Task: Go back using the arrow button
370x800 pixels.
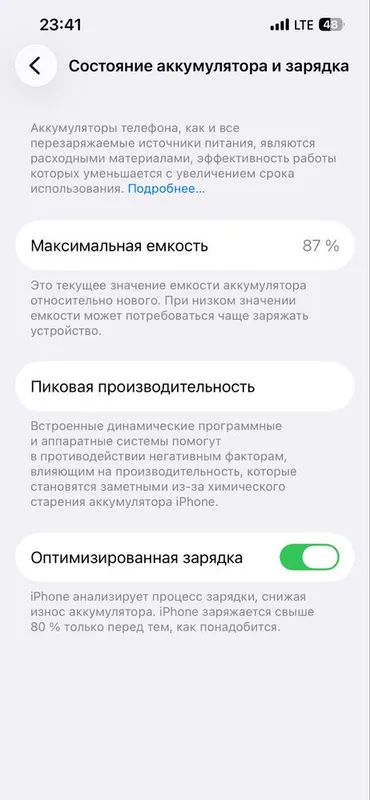Action: point(35,66)
